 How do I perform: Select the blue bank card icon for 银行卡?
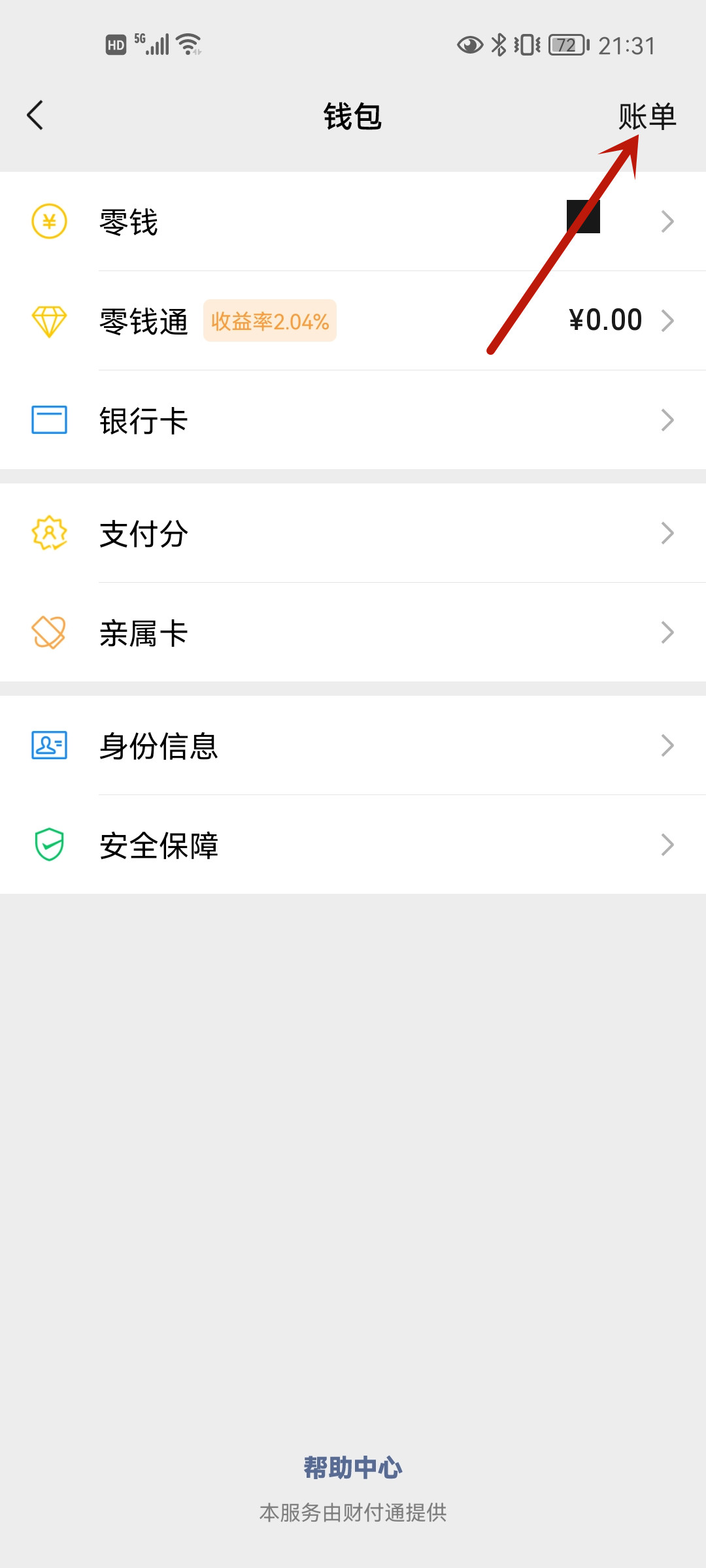coord(49,420)
